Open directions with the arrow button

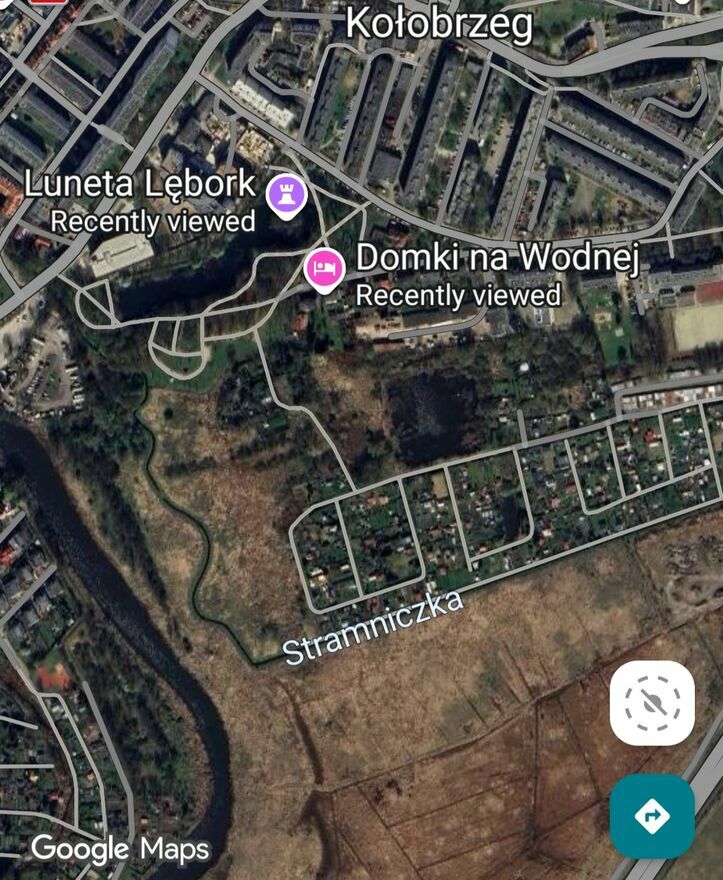click(x=652, y=816)
